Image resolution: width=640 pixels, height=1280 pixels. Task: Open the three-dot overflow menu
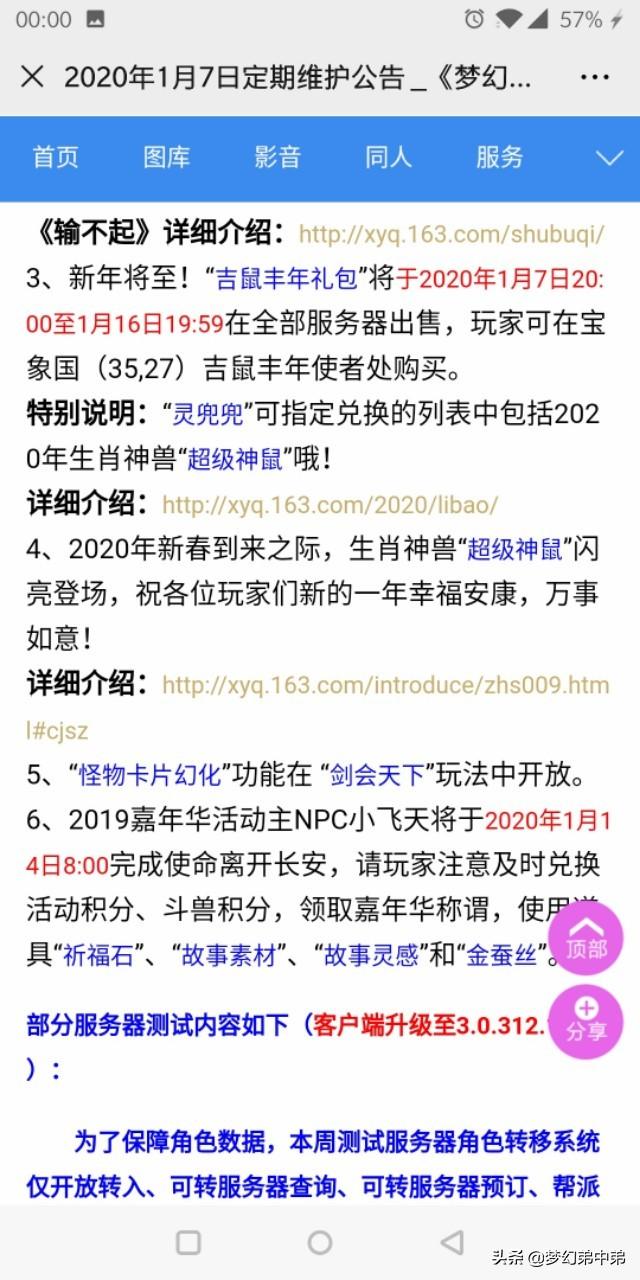[x=595, y=77]
